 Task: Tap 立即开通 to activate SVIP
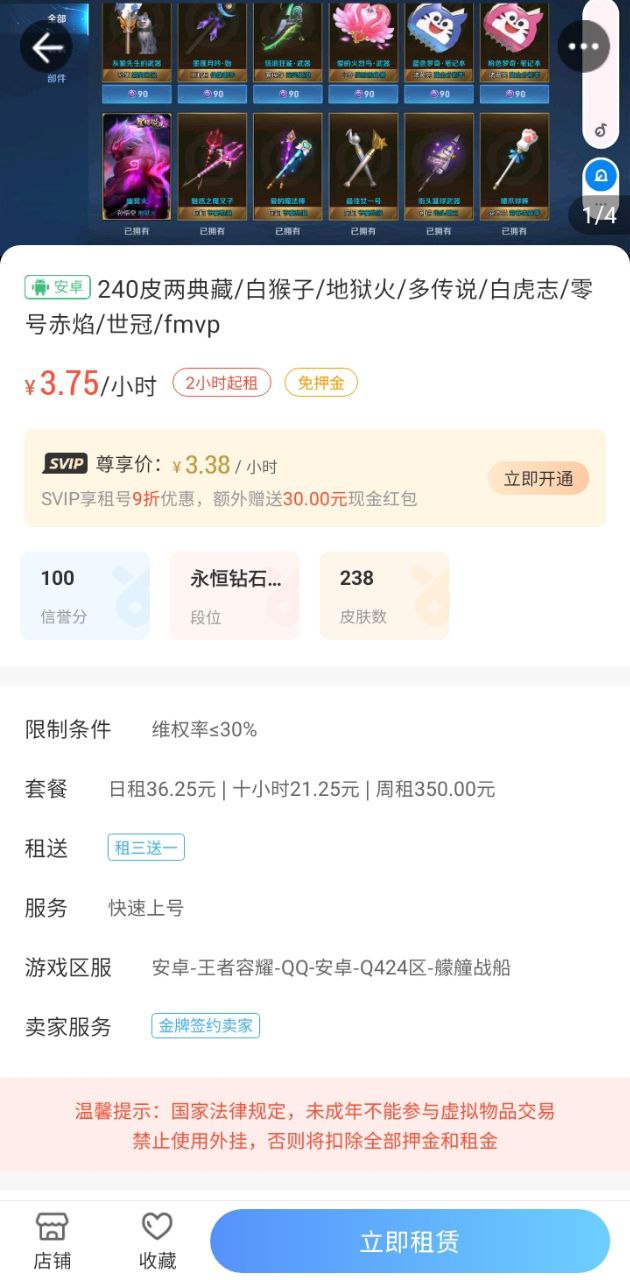pyautogui.click(x=538, y=478)
